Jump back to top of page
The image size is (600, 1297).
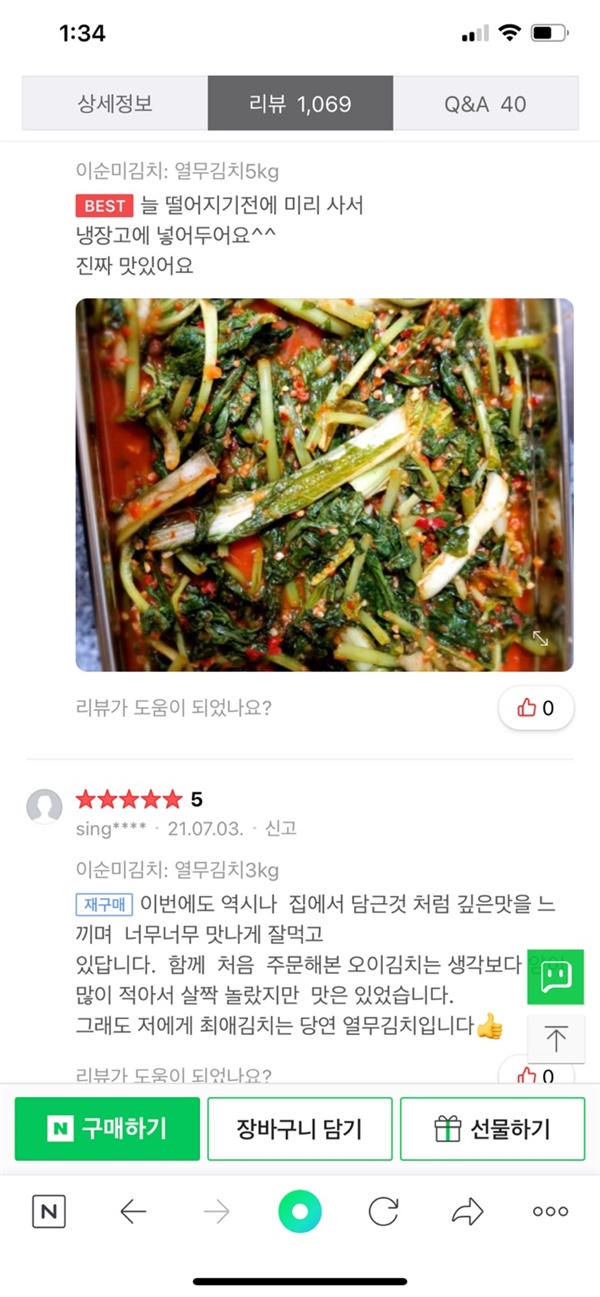[556, 1039]
